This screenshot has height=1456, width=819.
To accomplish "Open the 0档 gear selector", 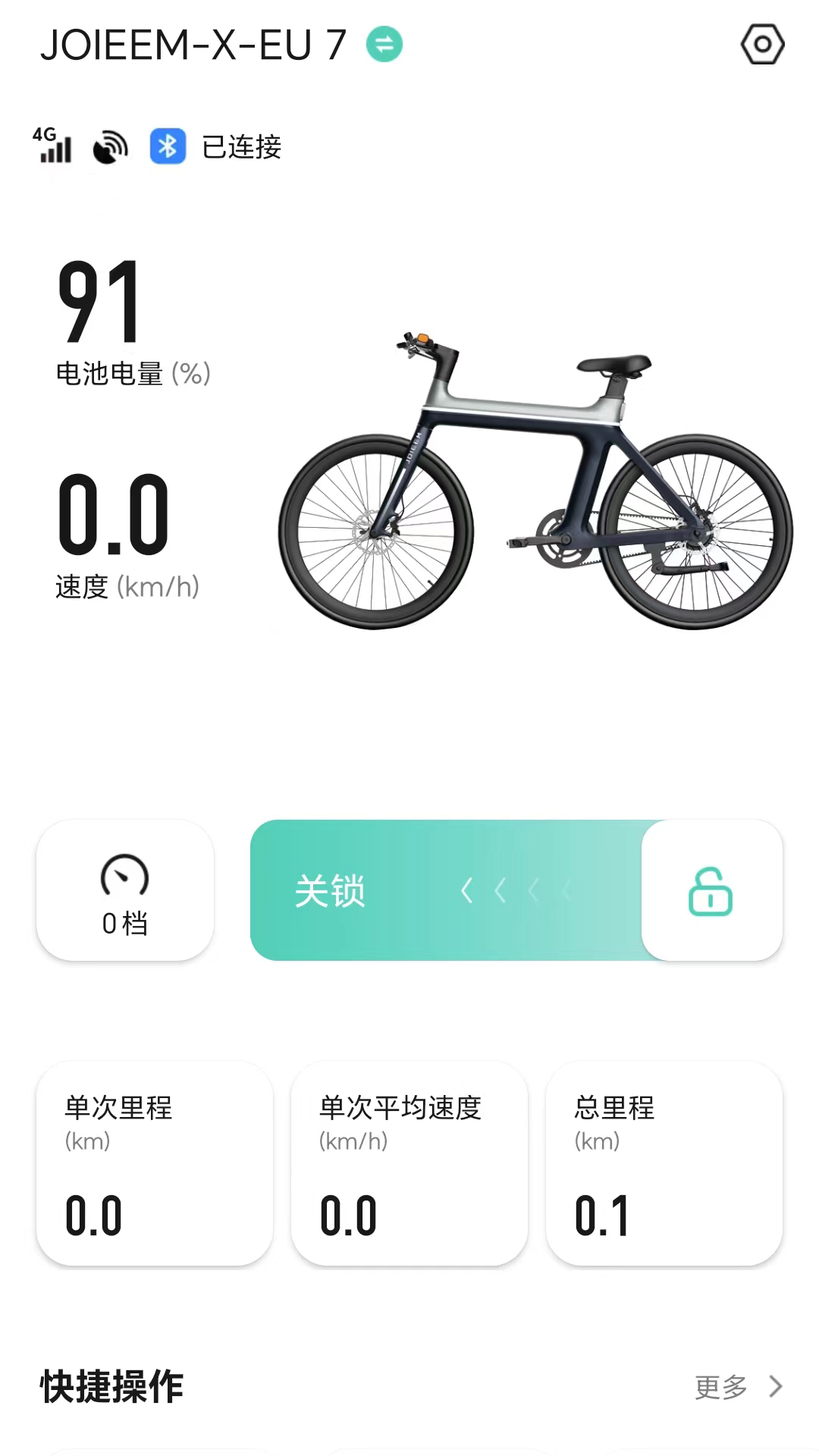I will pos(125,890).
